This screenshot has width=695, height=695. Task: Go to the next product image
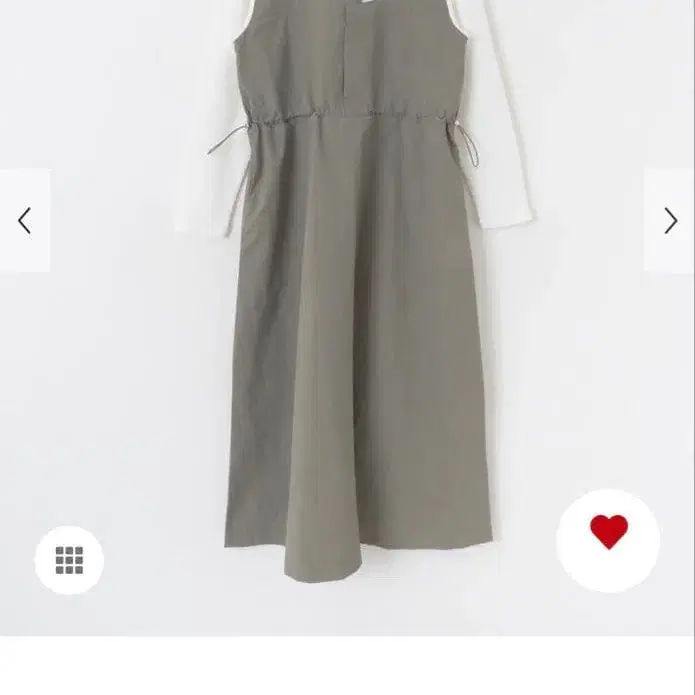click(x=669, y=221)
